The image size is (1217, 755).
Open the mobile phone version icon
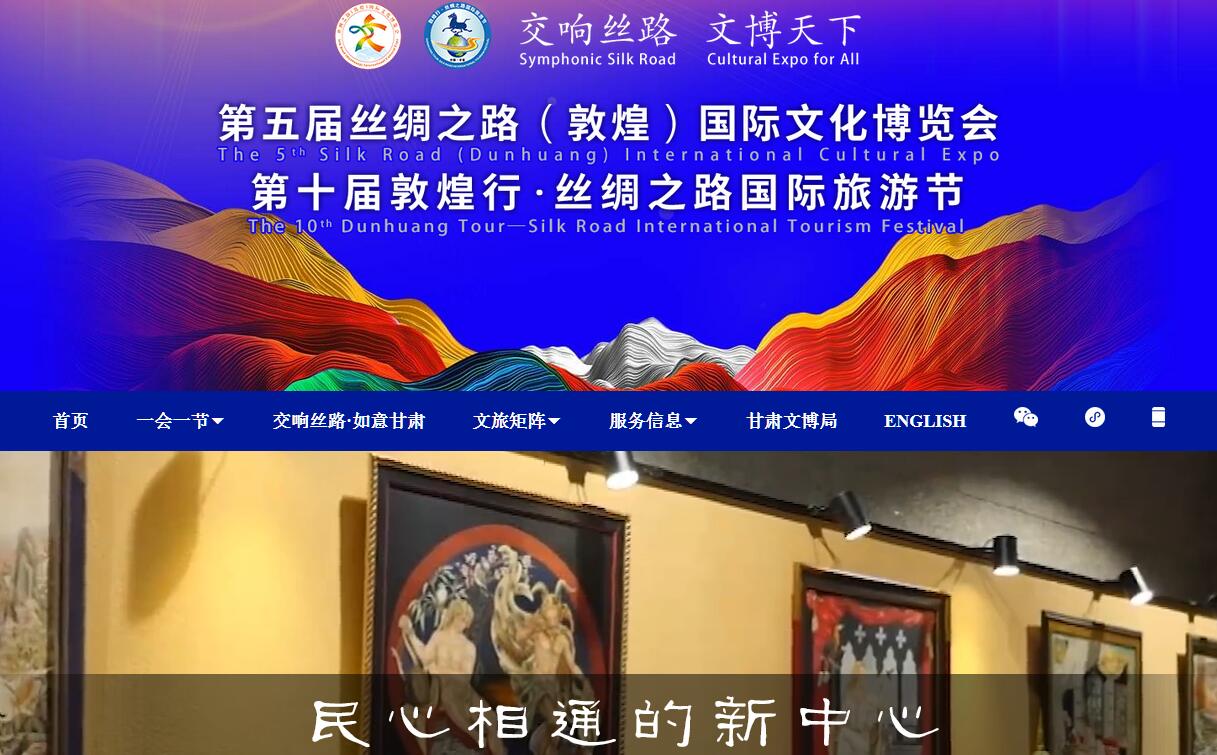pos(1158,417)
